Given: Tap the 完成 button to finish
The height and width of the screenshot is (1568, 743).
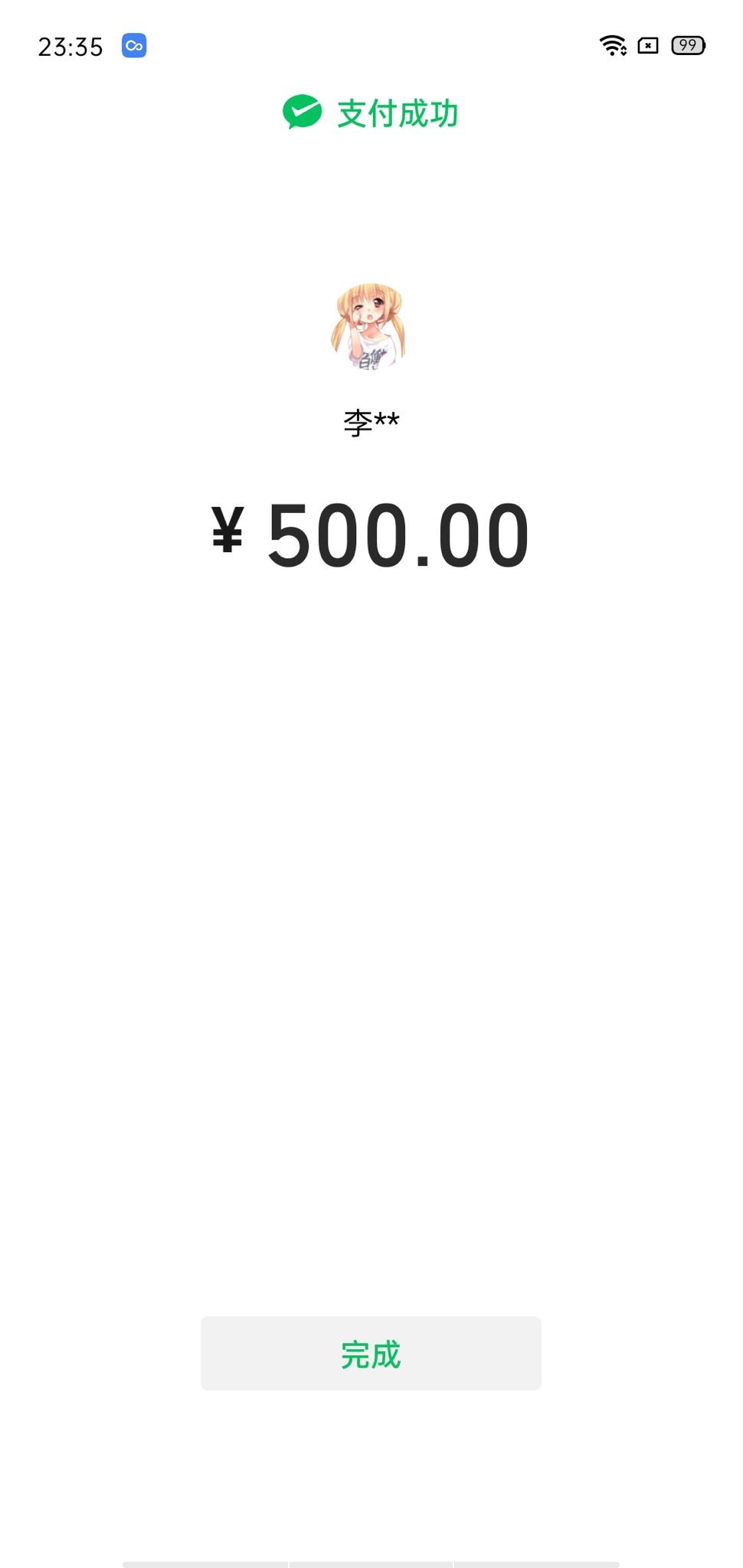Looking at the screenshot, I should tap(371, 1353).
